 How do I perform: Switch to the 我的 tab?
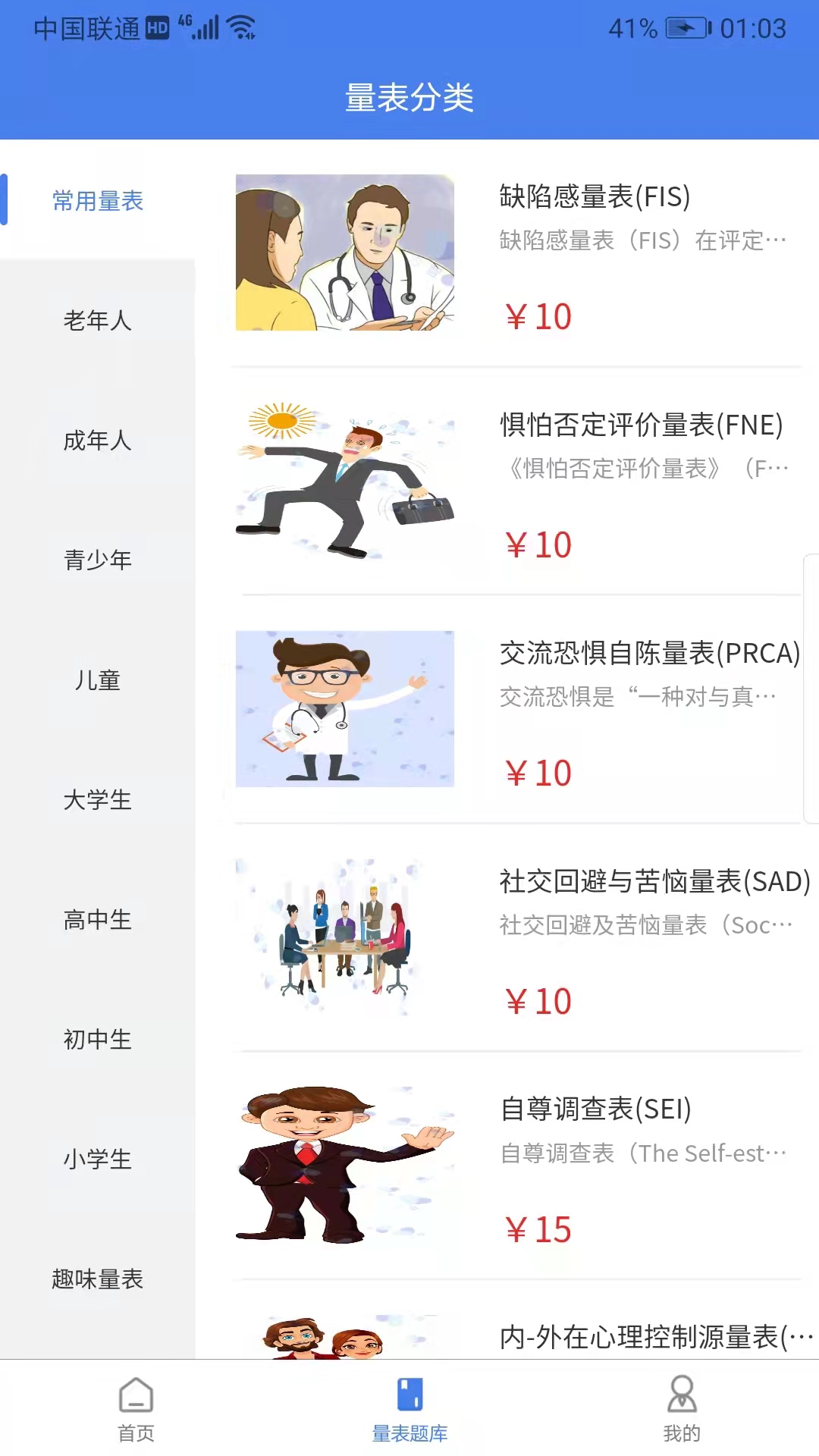click(682, 1409)
